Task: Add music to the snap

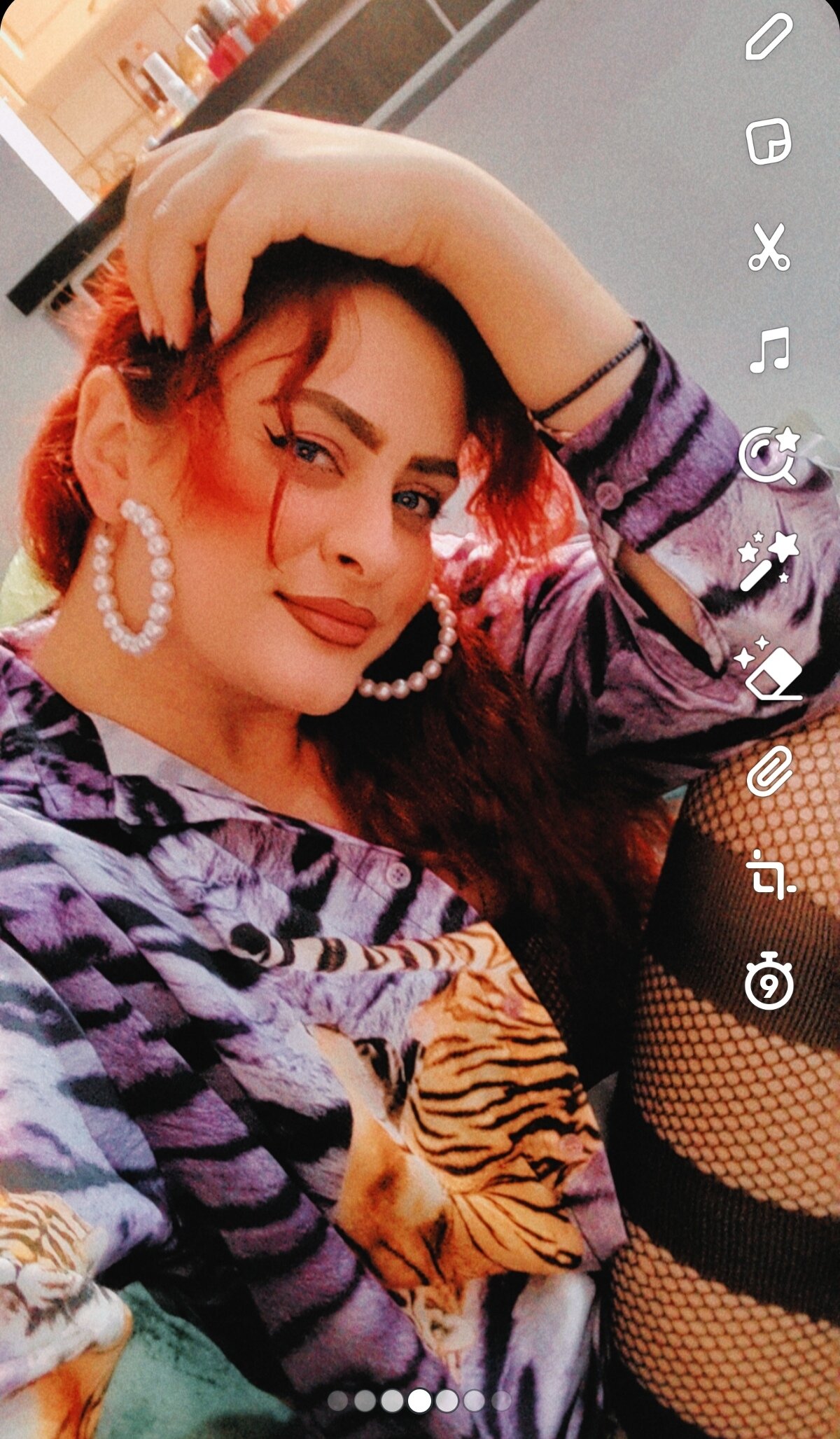Action: pyautogui.click(x=769, y=349)
